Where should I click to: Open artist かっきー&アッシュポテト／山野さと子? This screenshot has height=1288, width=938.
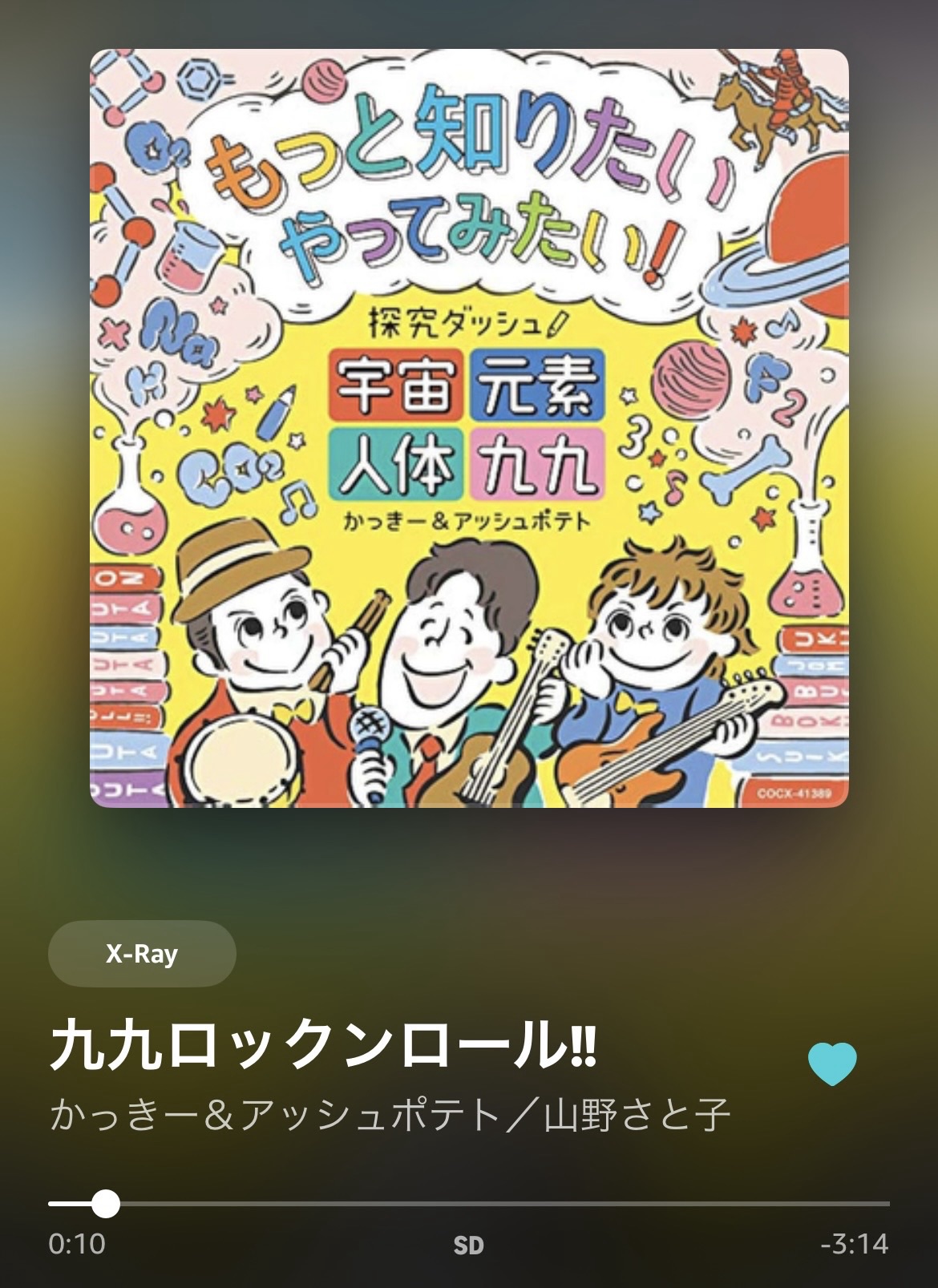click(x=390, y=1115)
